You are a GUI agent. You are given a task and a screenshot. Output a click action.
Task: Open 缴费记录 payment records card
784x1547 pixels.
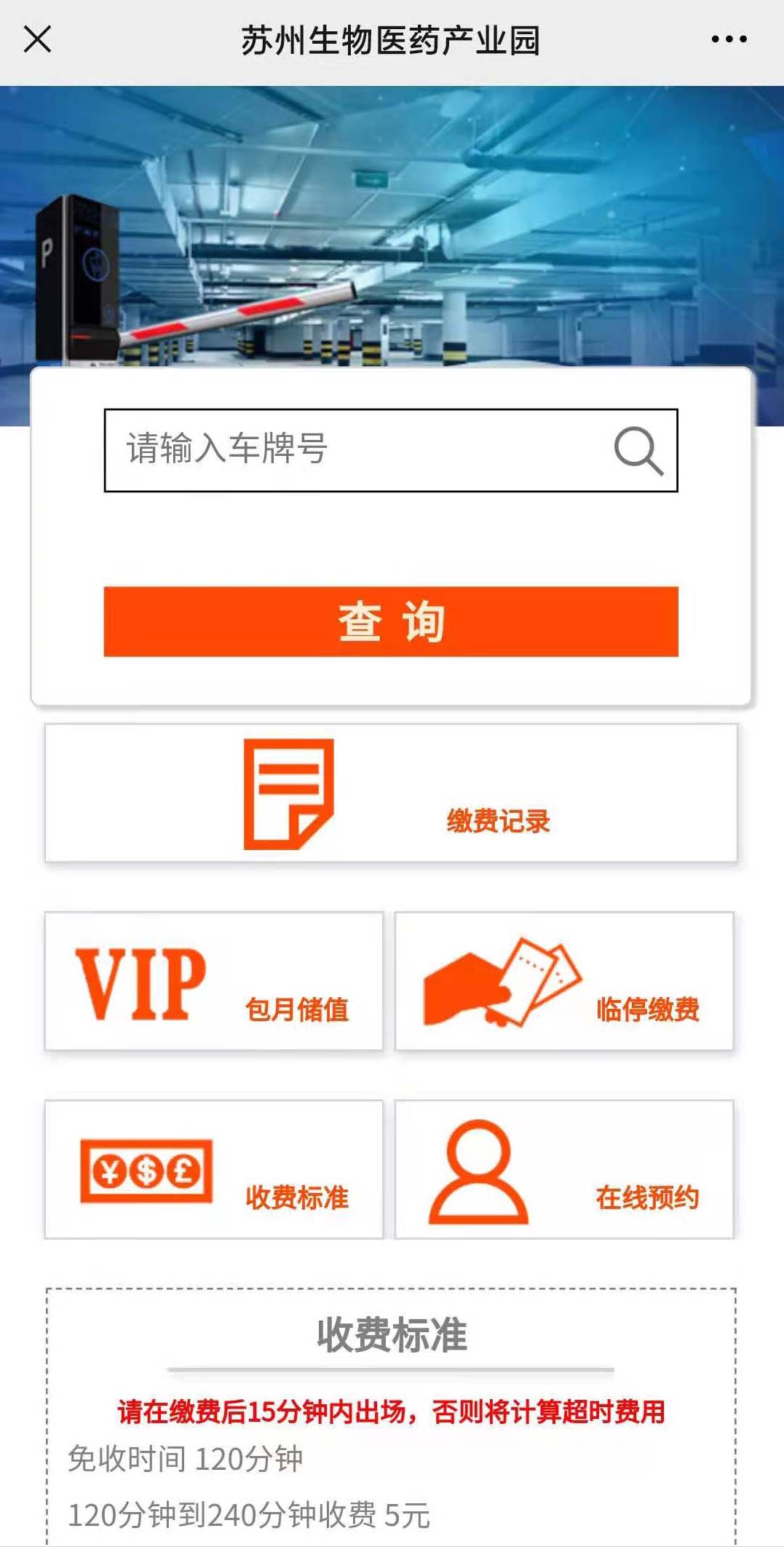391,792
